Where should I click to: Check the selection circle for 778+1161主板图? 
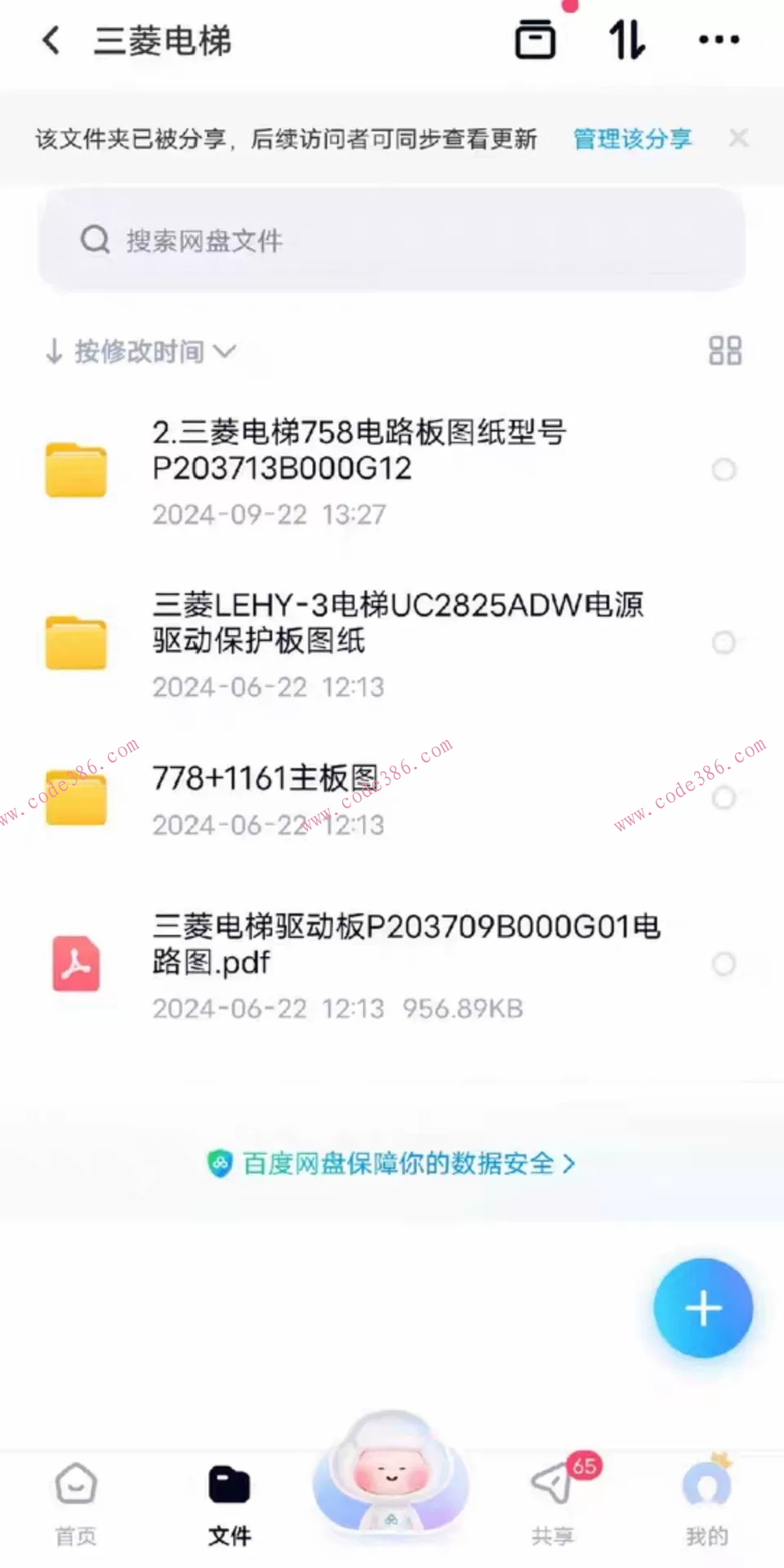coord(724,798)
